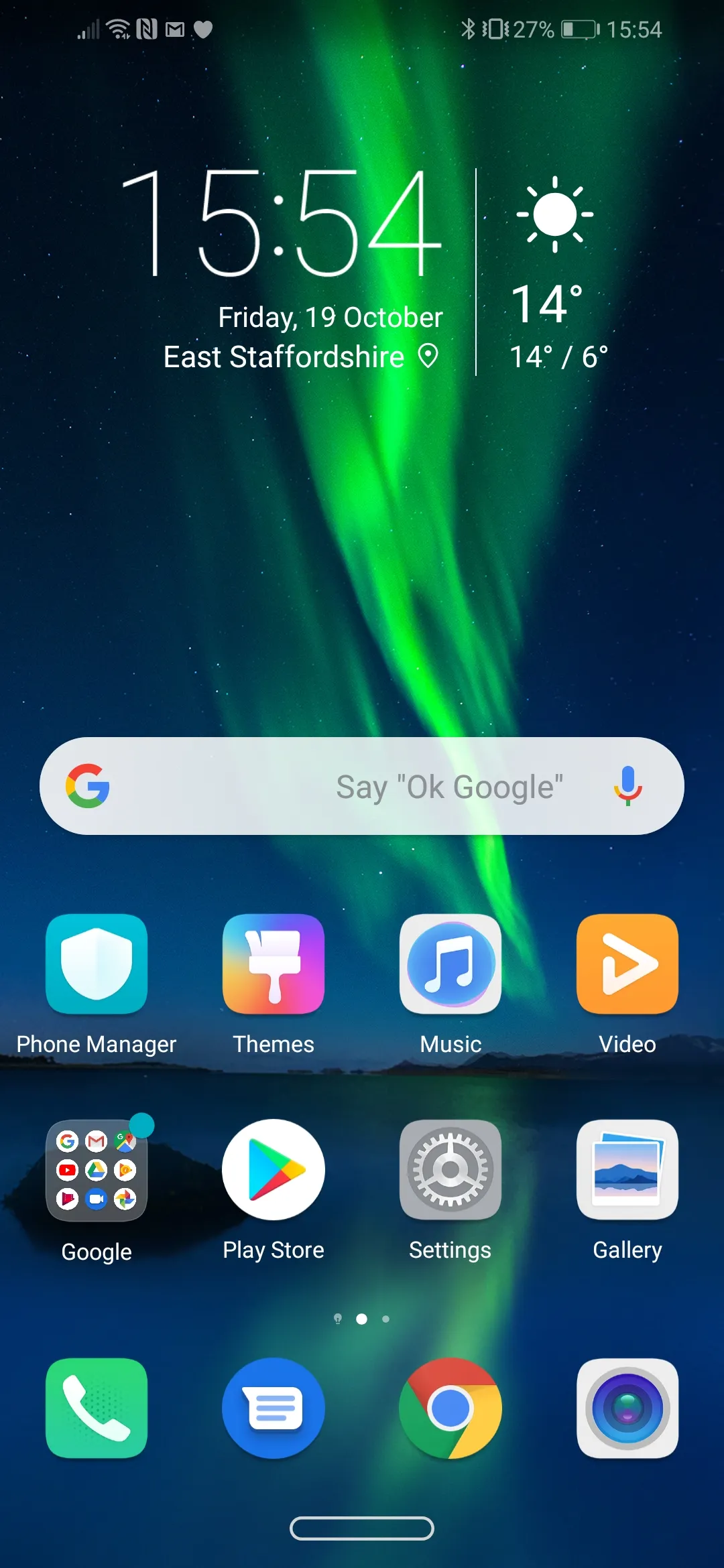Start voice search with the microphone
This screenshot has width=724, height=1568.
628,786
